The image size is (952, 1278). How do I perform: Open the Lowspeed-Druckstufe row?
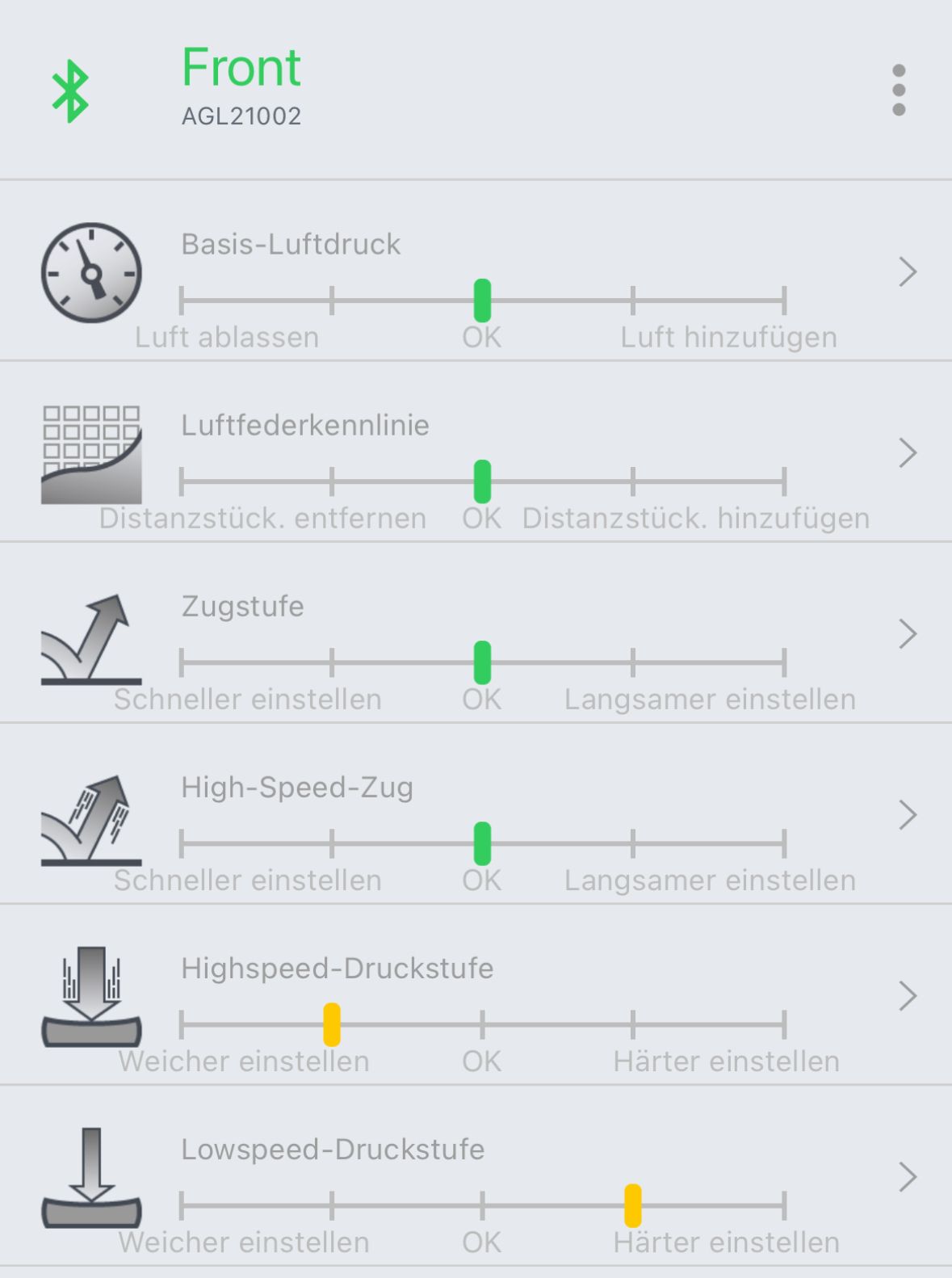(907, 1177)
